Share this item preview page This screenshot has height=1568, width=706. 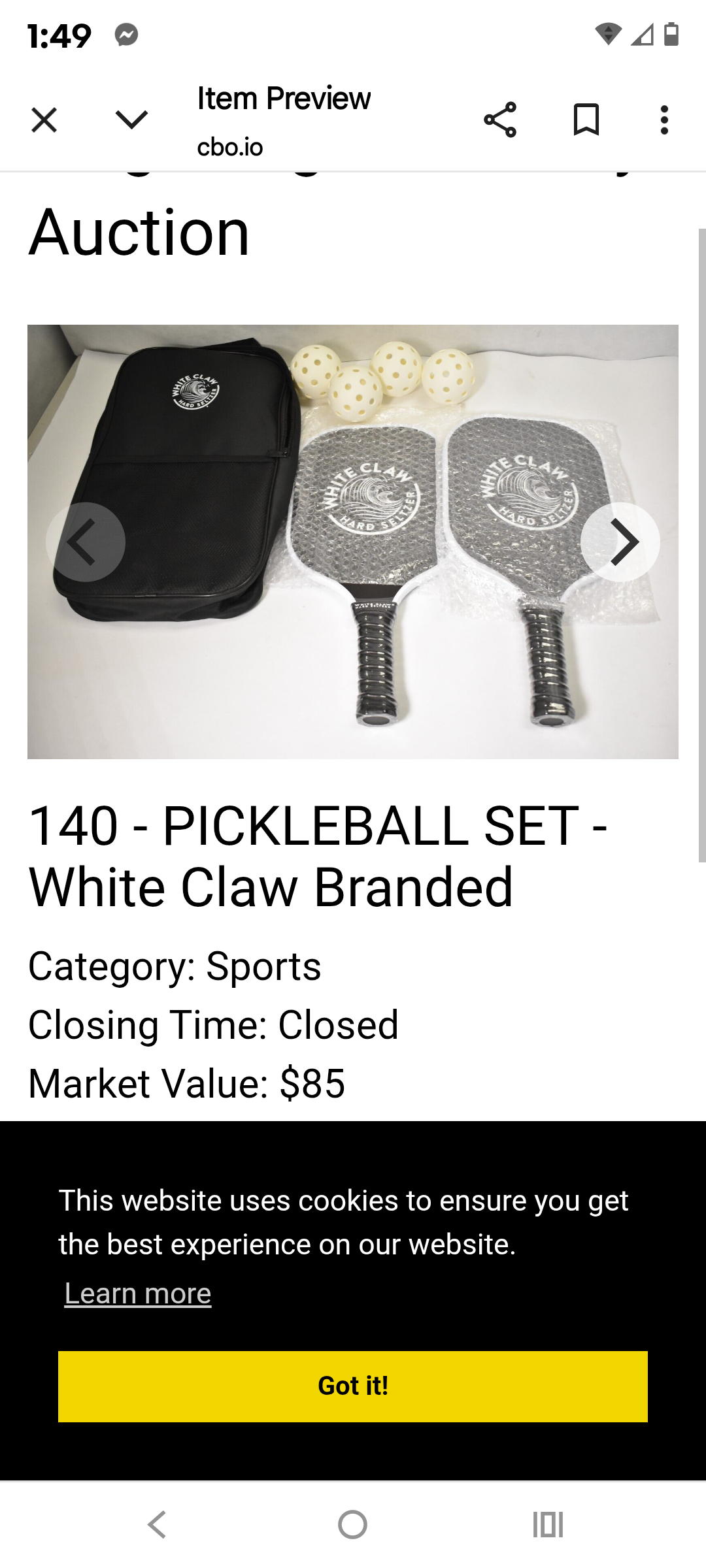pyautogui.click(x=500, y=120)
